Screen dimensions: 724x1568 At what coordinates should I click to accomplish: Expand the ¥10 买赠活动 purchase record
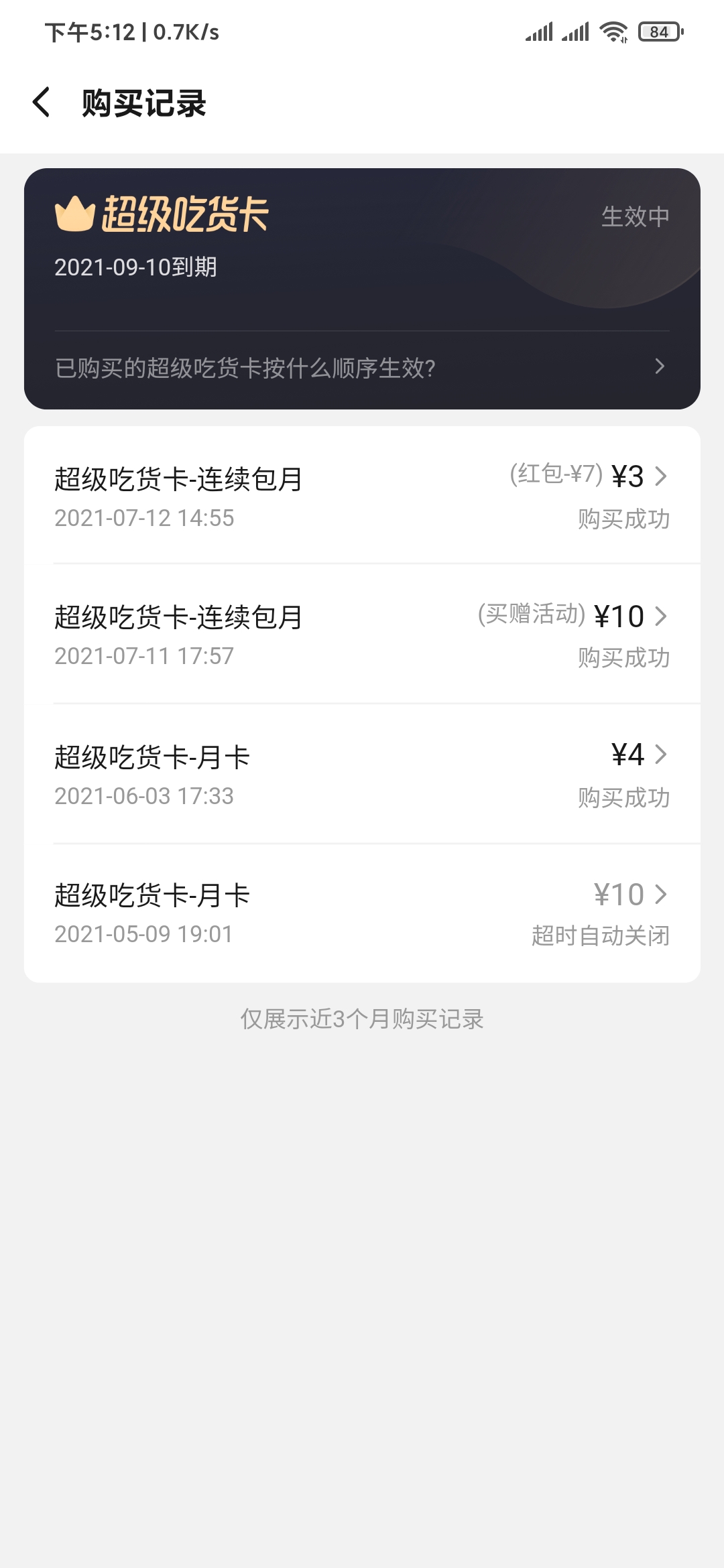pyautogui.click(x=661, y=616)
